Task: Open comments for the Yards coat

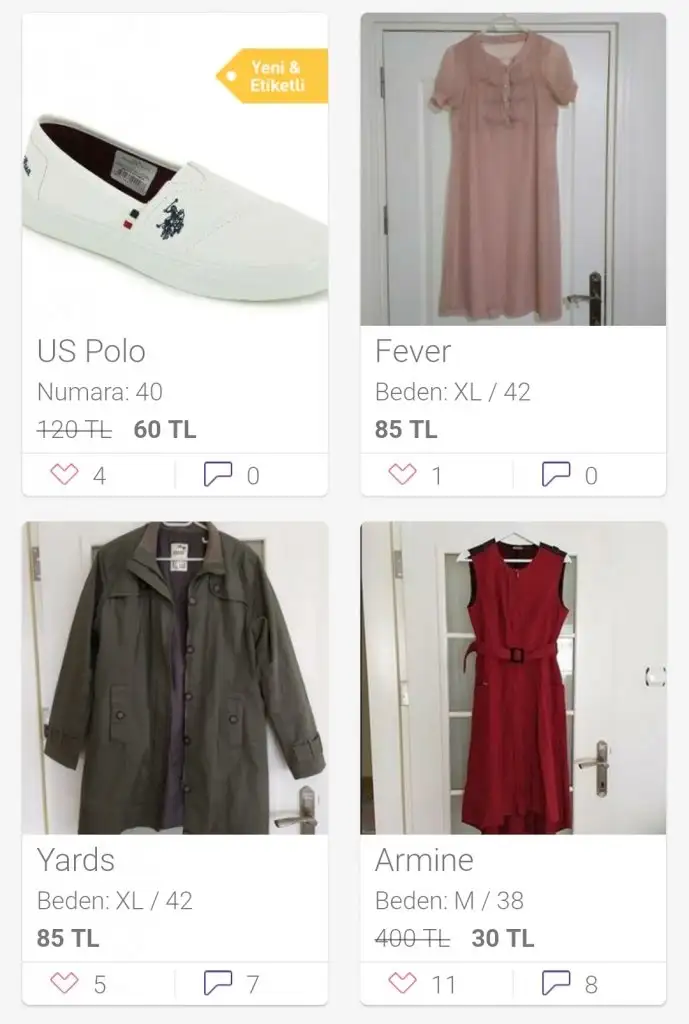Action: point(218,984)
